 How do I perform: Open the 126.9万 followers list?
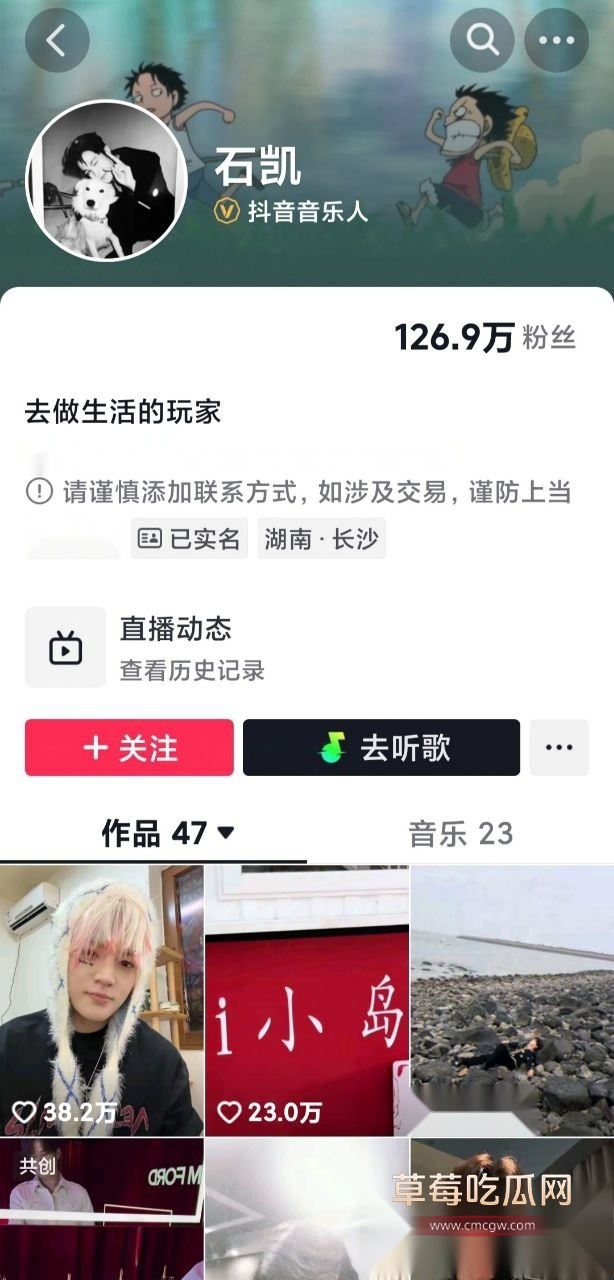click(485, 338)
